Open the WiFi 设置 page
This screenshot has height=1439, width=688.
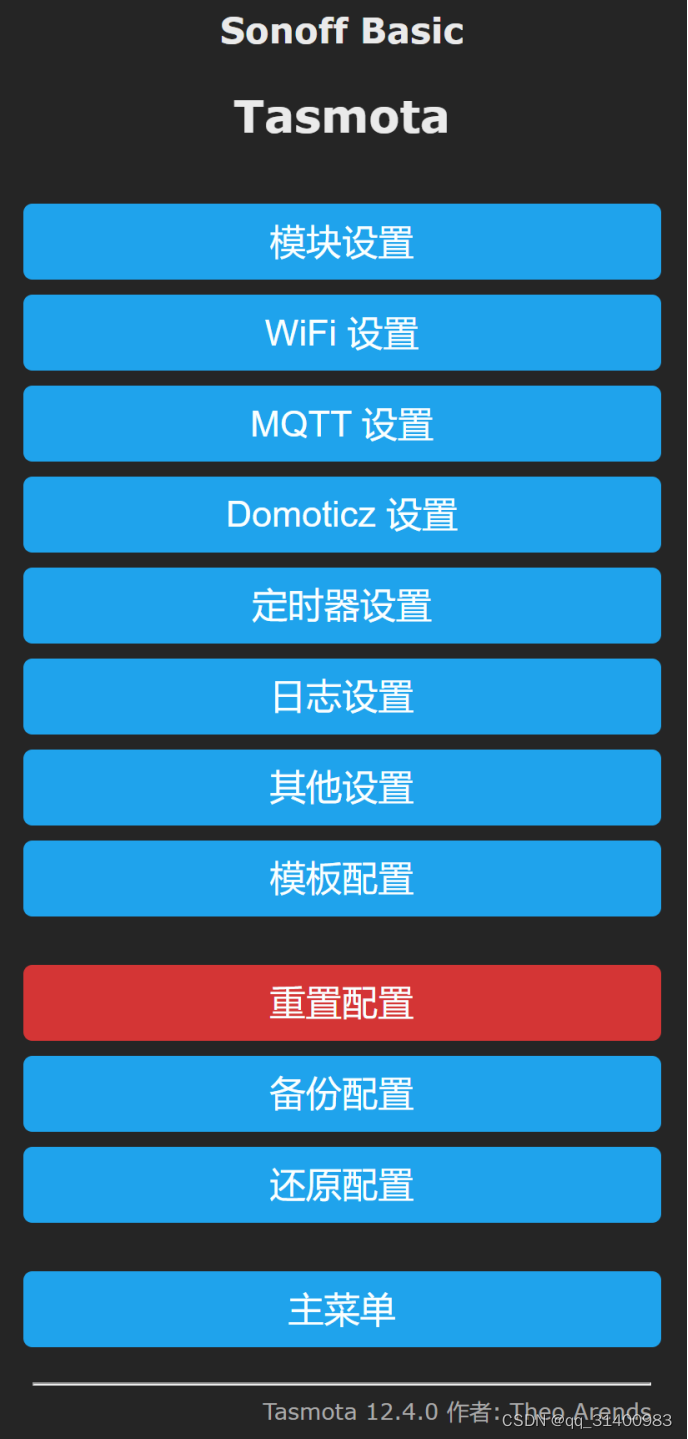[342, 333]
